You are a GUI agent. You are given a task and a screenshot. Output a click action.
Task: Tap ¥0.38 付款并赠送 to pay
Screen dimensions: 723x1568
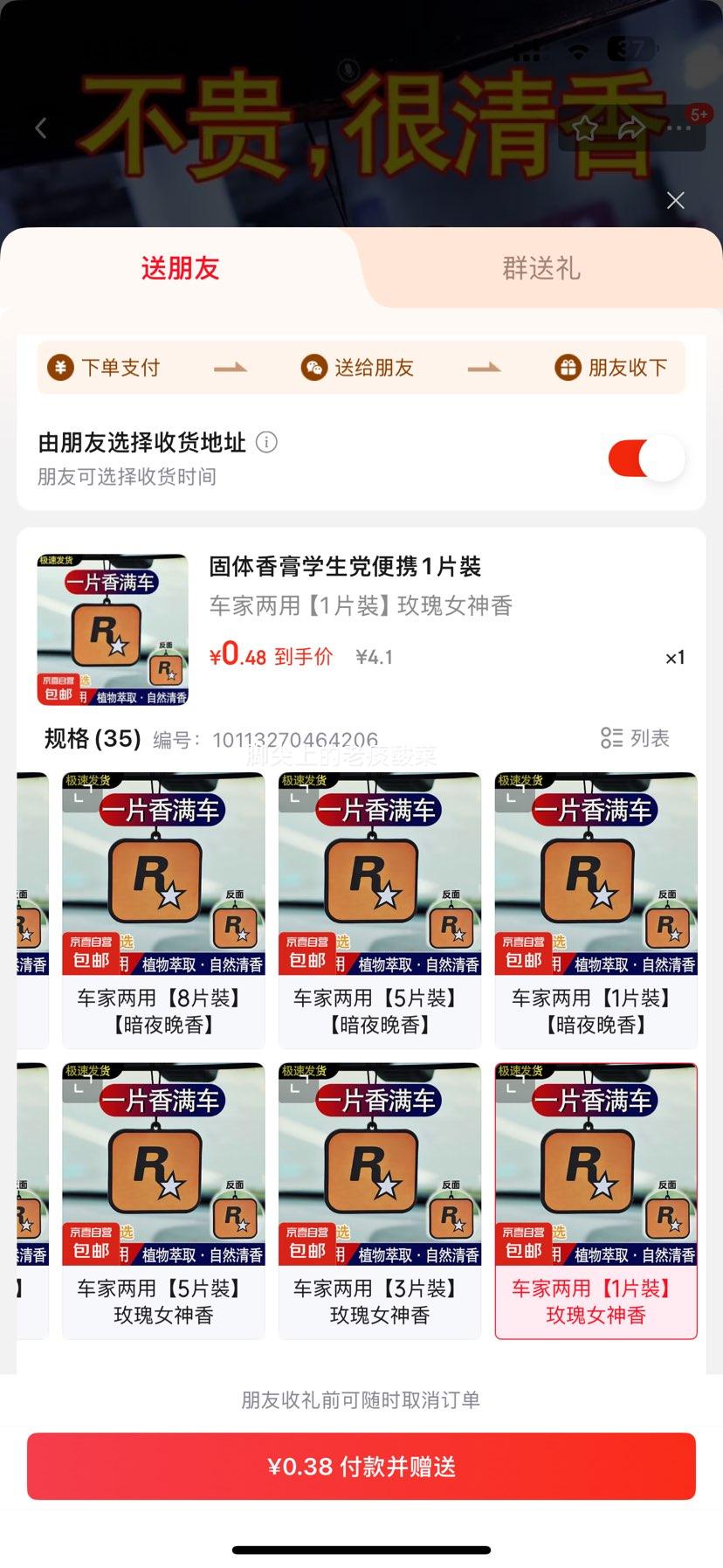[361, 1466]
